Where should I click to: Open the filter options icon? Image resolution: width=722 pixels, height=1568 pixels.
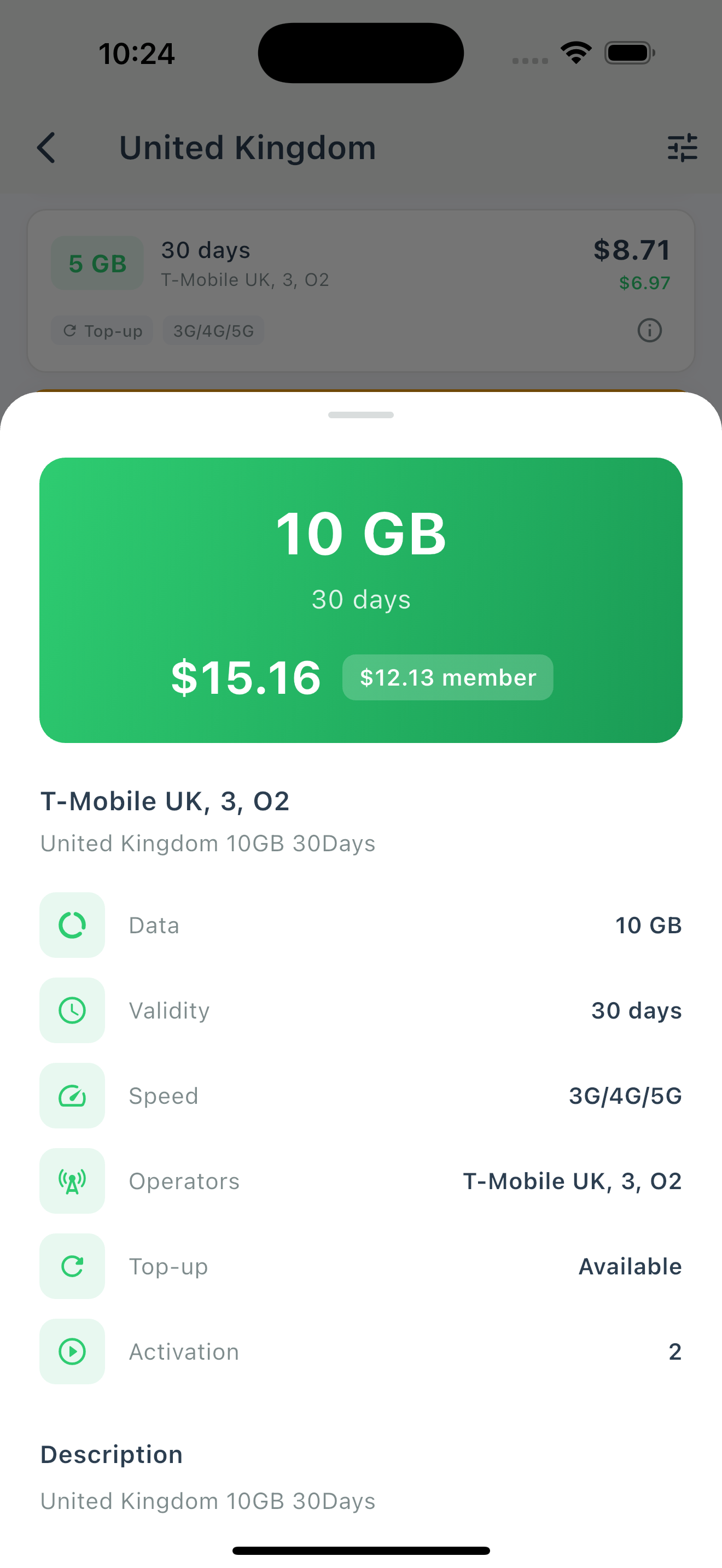pos(682,147)
